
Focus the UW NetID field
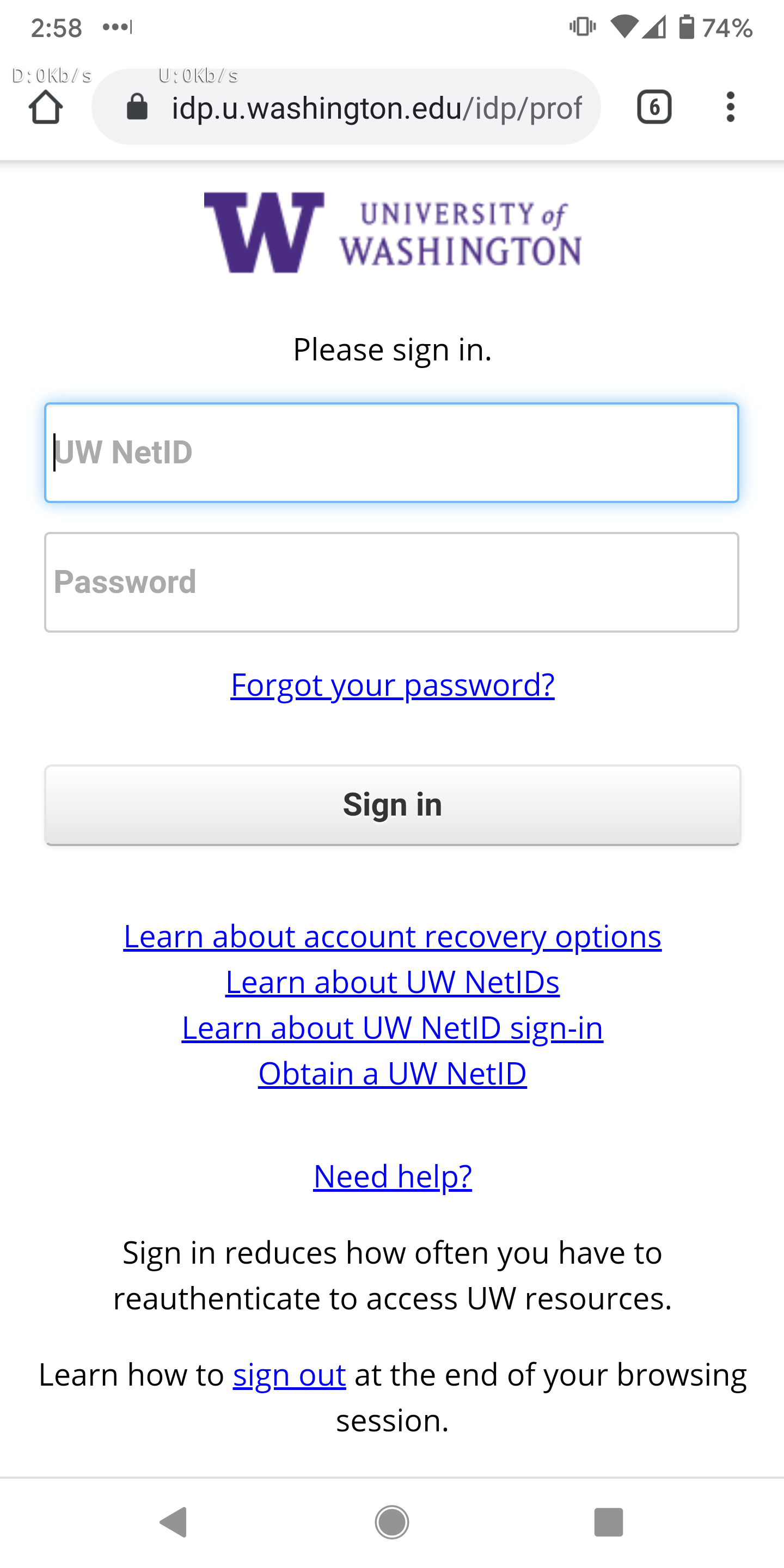click(x=391, y=452)
